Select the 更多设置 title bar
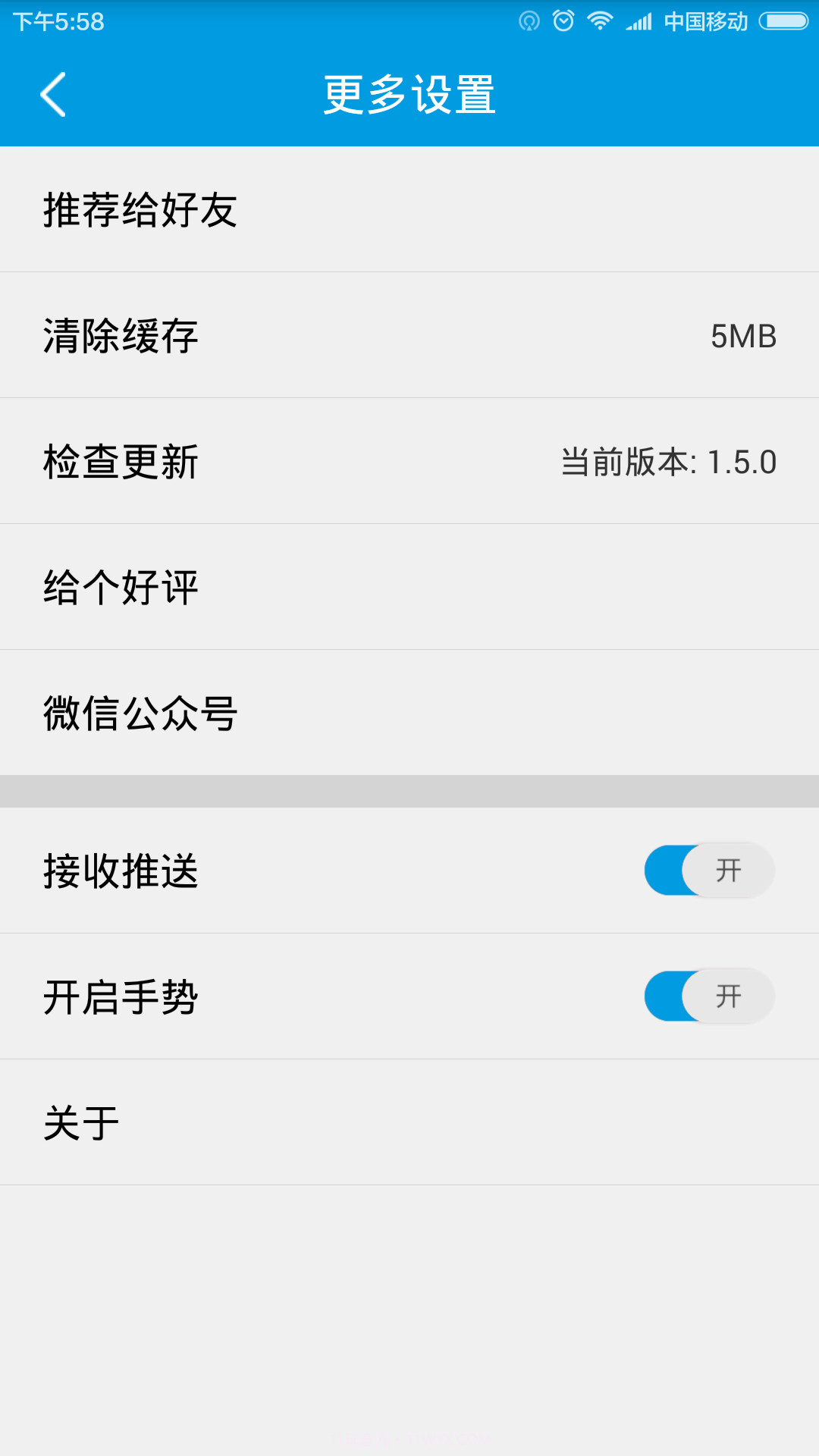819x1456 pixels. [x=409, y=94]
